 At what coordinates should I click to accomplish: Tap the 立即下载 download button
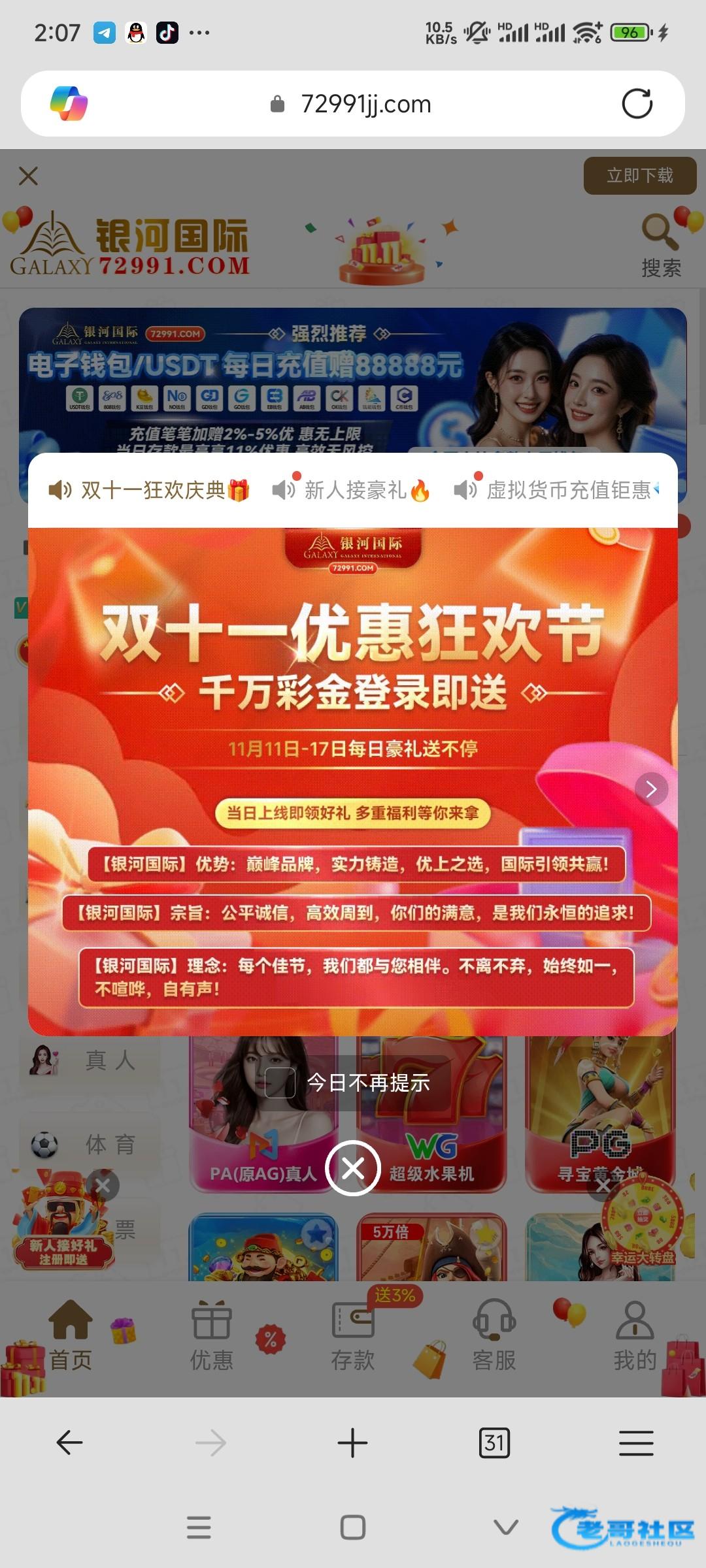click(639, 176)
